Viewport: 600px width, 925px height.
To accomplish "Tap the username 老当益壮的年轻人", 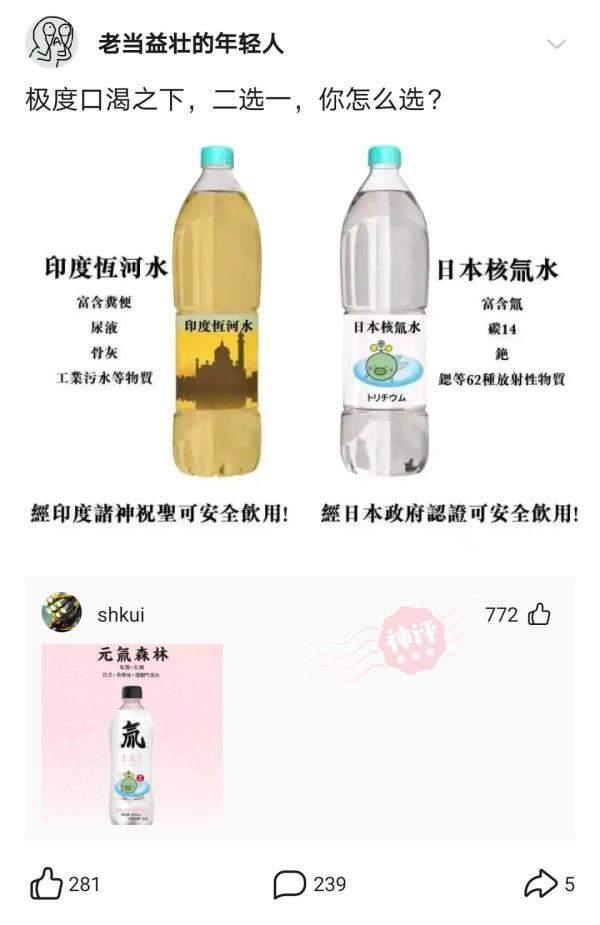I will pyautogui.click(x=191, y=44).
